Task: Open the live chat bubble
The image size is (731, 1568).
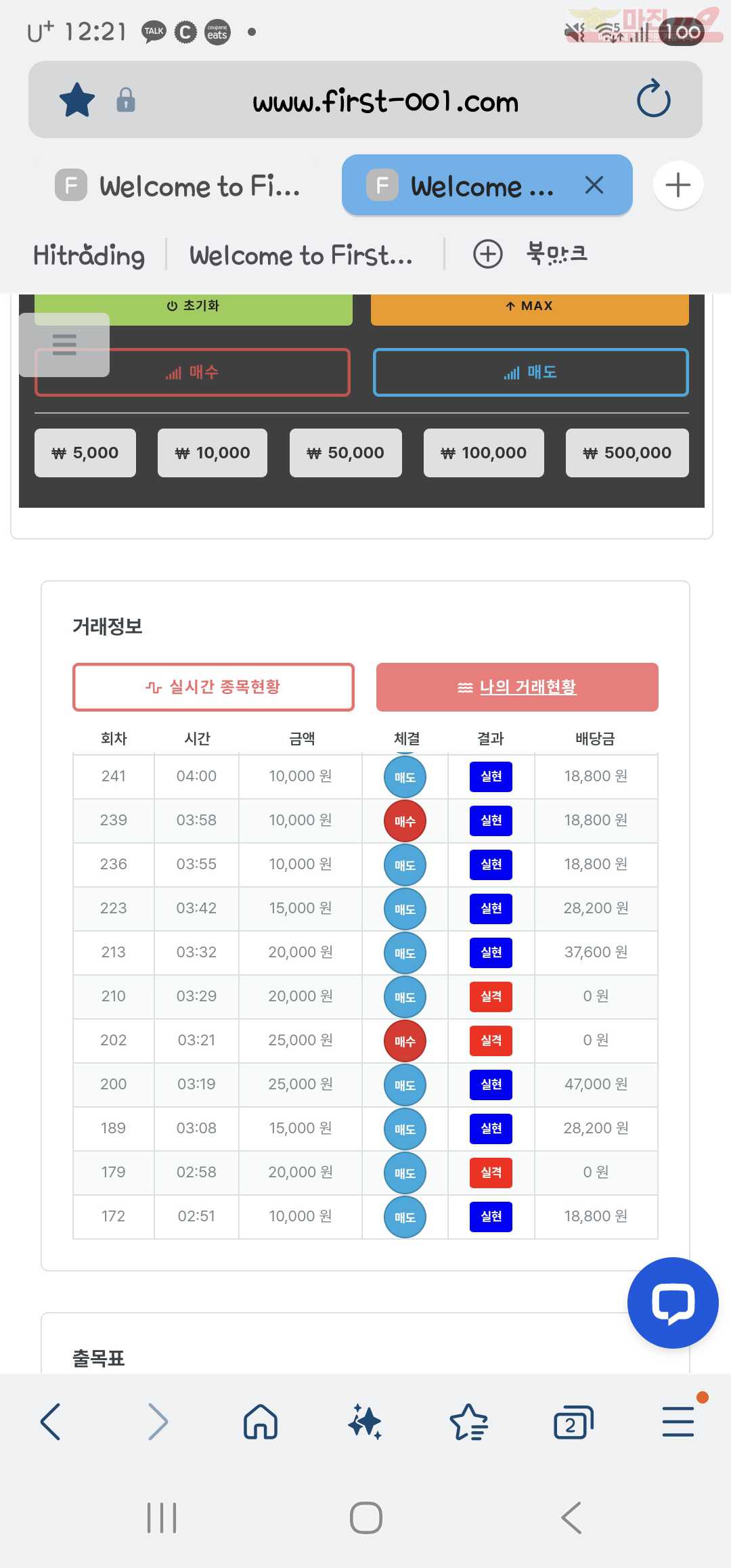Action: pos(672,1302)
